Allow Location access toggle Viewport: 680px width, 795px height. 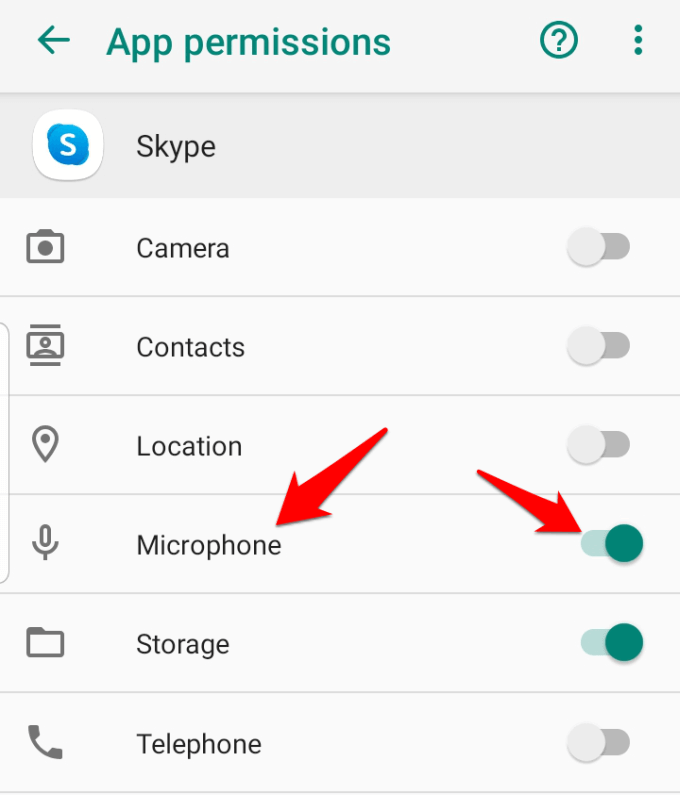598,446
